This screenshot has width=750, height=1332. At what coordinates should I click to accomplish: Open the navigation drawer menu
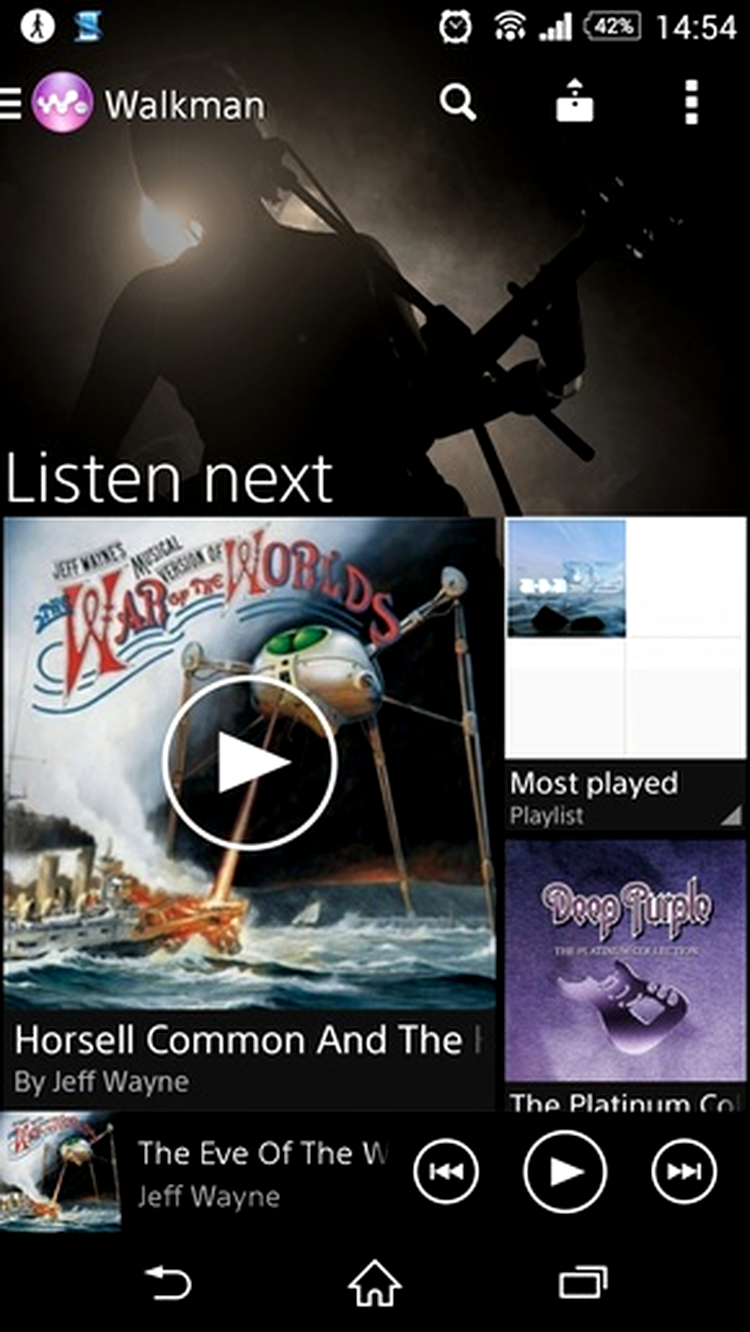(12, 104)
